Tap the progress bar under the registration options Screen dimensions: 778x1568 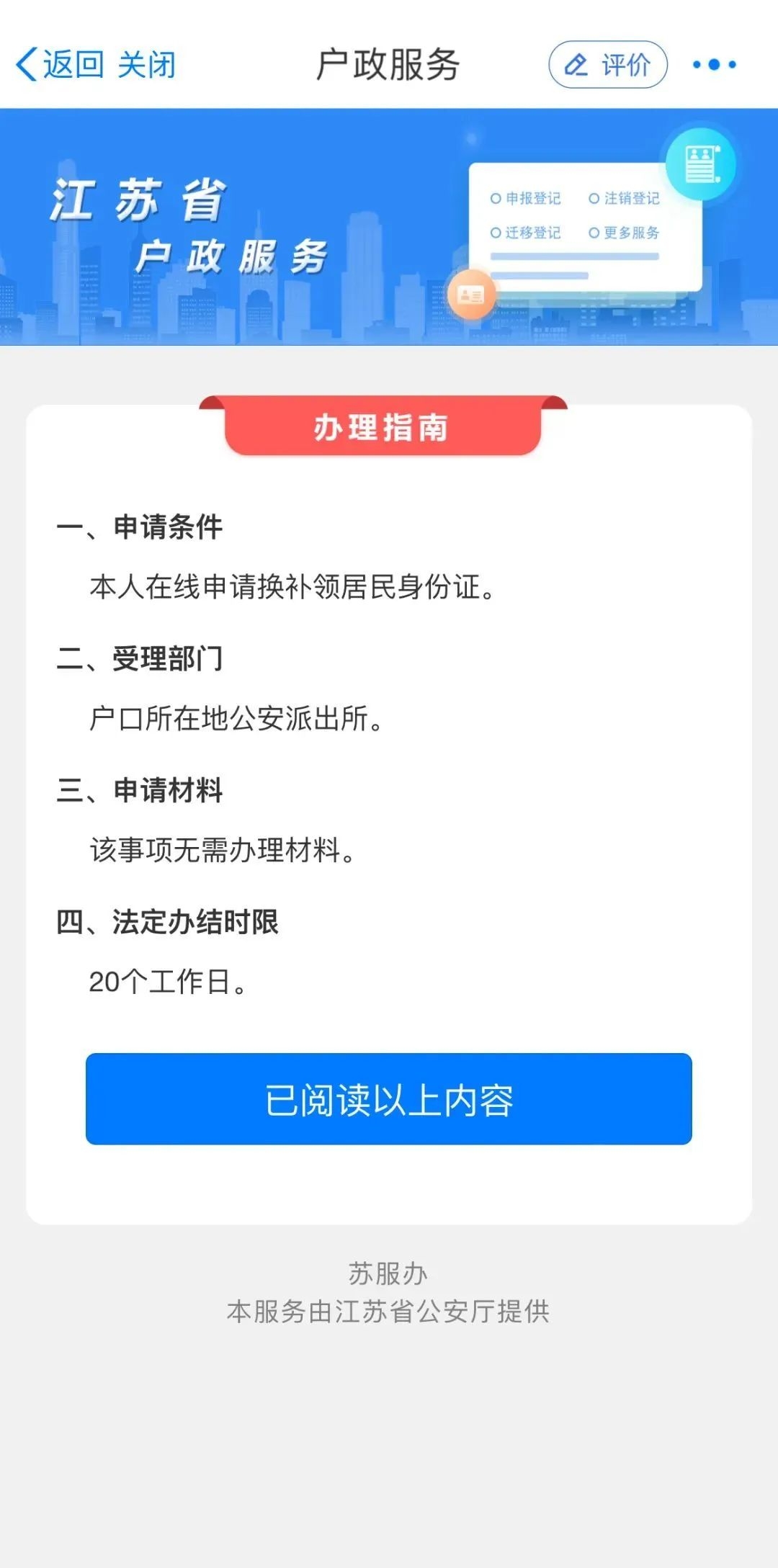(x=576, y=257)
